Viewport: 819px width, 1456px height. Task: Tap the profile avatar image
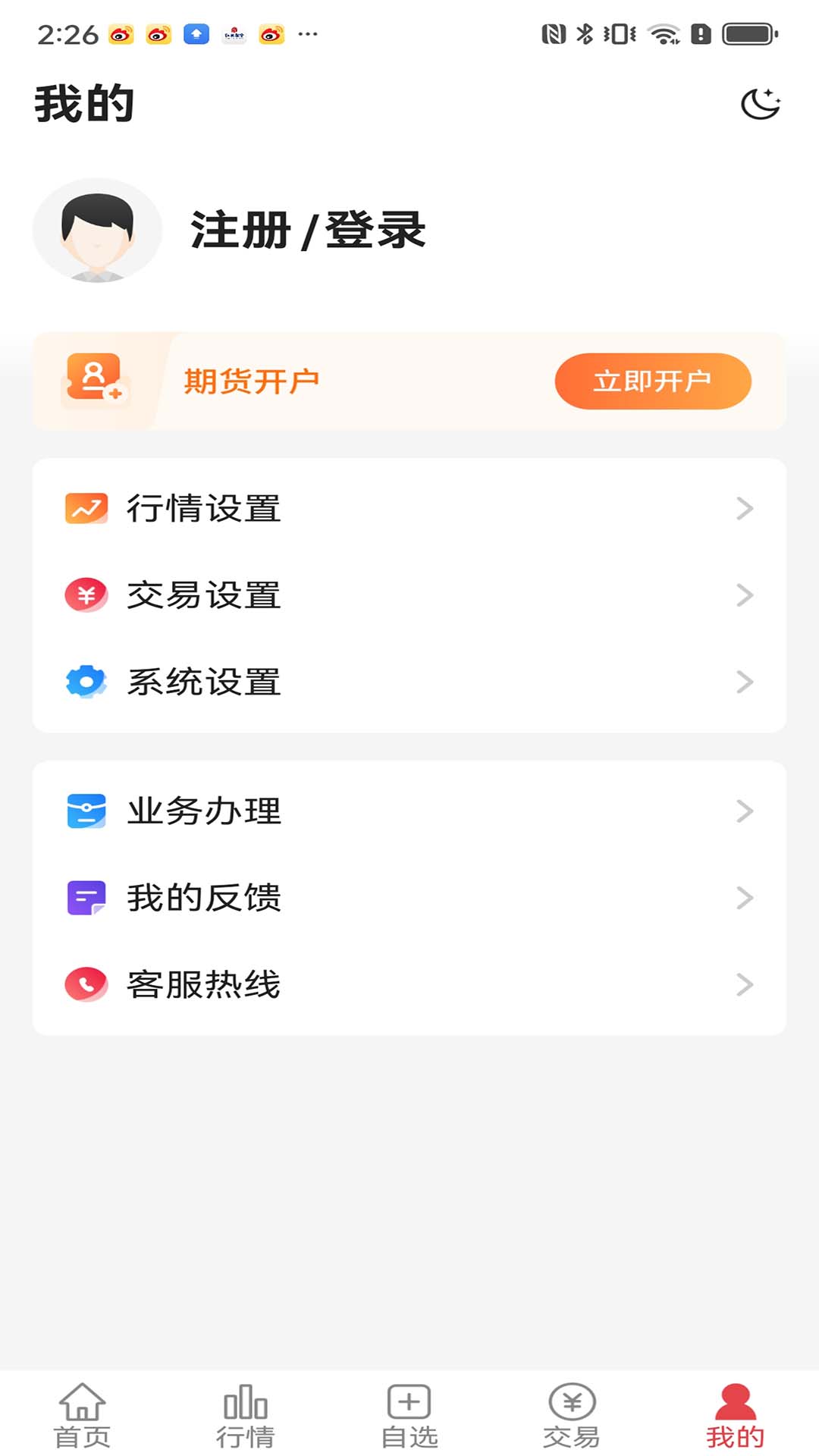[99, 231]
